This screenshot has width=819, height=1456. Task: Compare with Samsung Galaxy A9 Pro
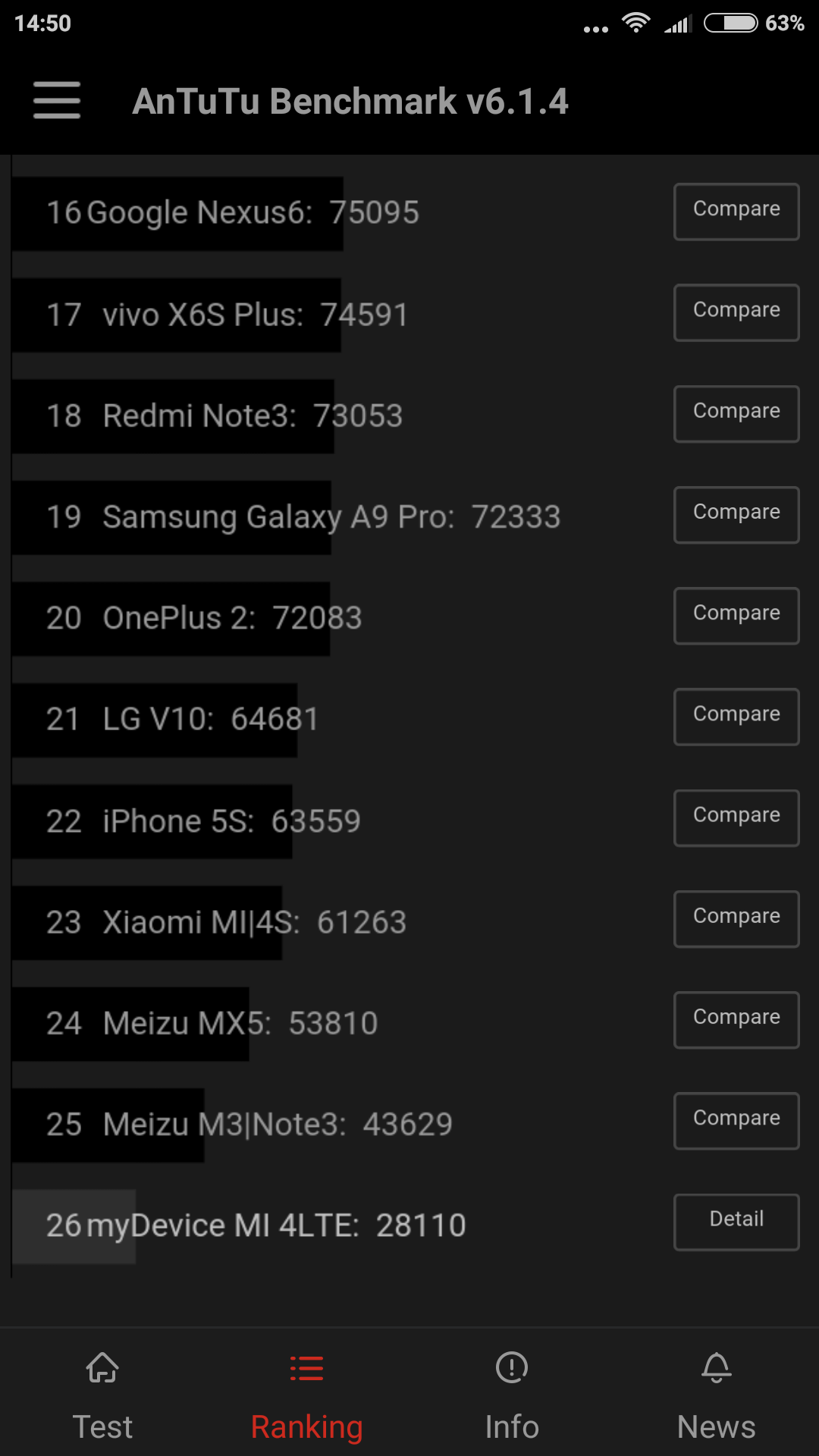pos(736,514)
